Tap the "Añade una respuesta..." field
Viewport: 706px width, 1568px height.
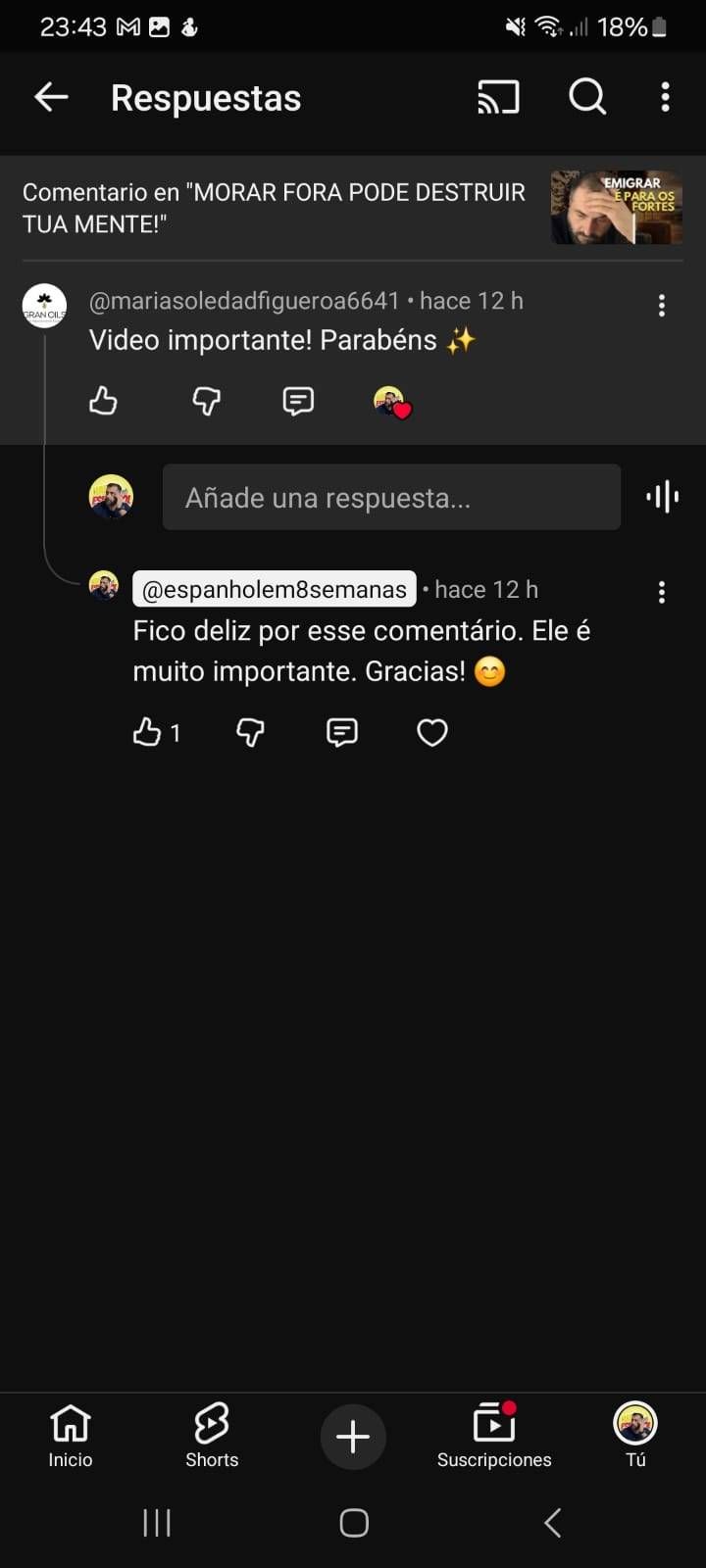click(391, 498)
